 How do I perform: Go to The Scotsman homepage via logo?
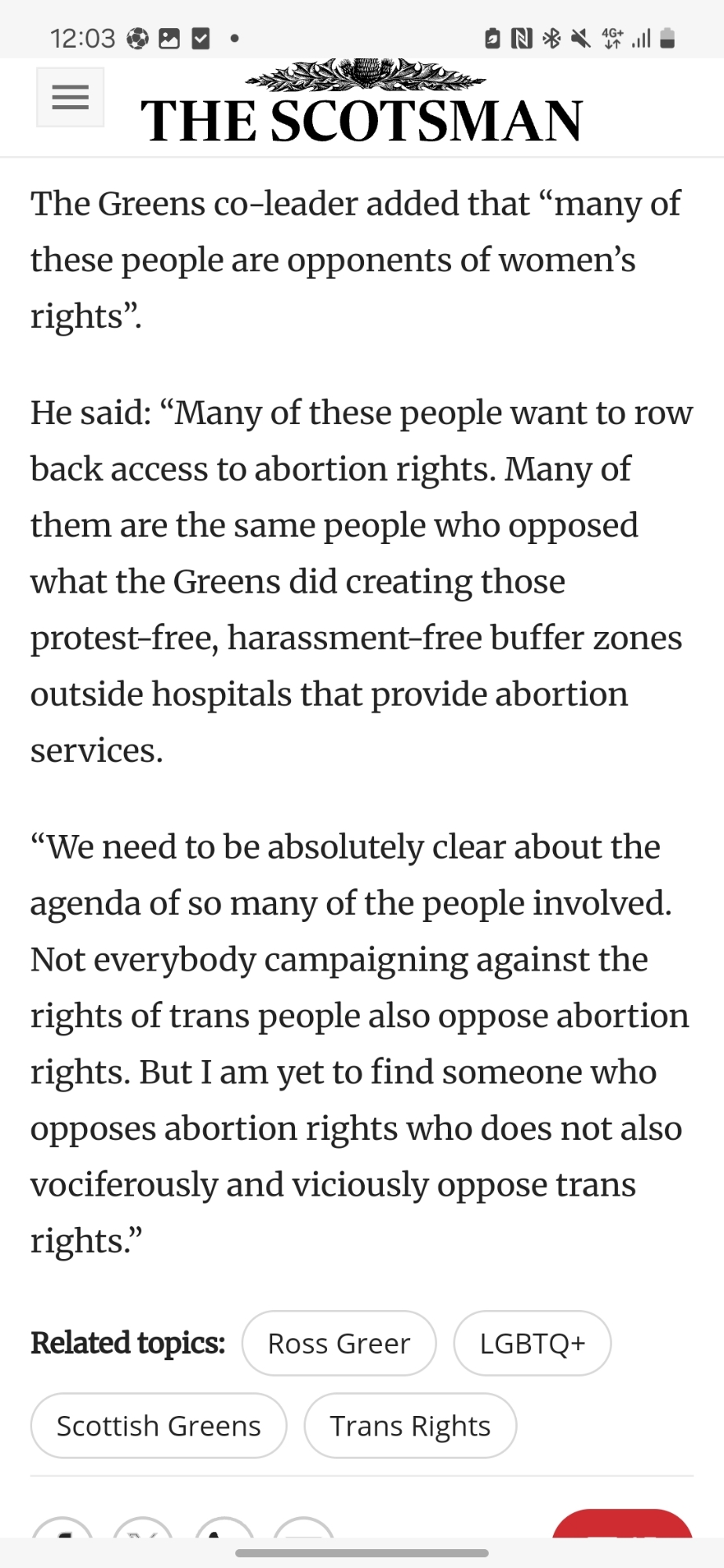[362, 106]
